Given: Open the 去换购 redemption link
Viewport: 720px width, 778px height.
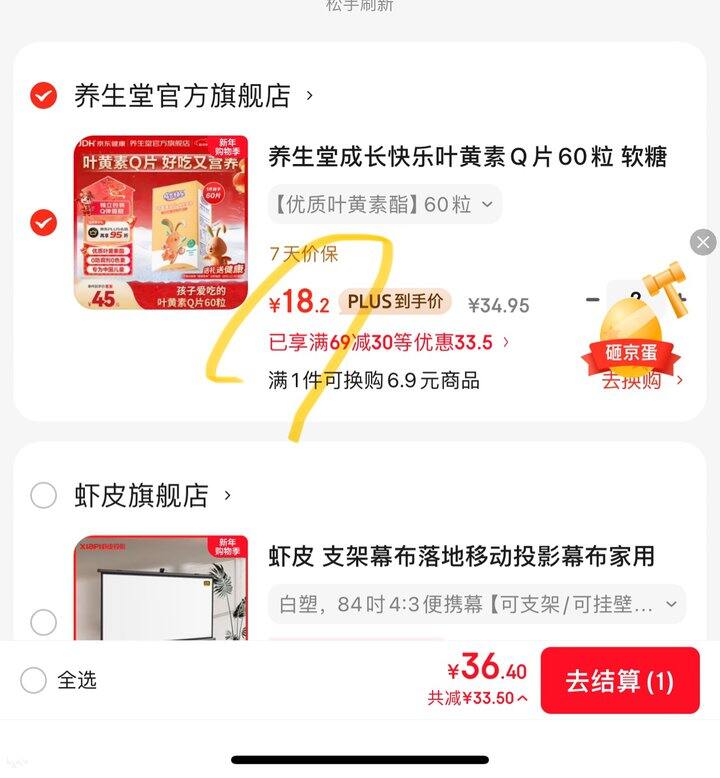Looking at the screenshot, I should (x=631, y=381).
